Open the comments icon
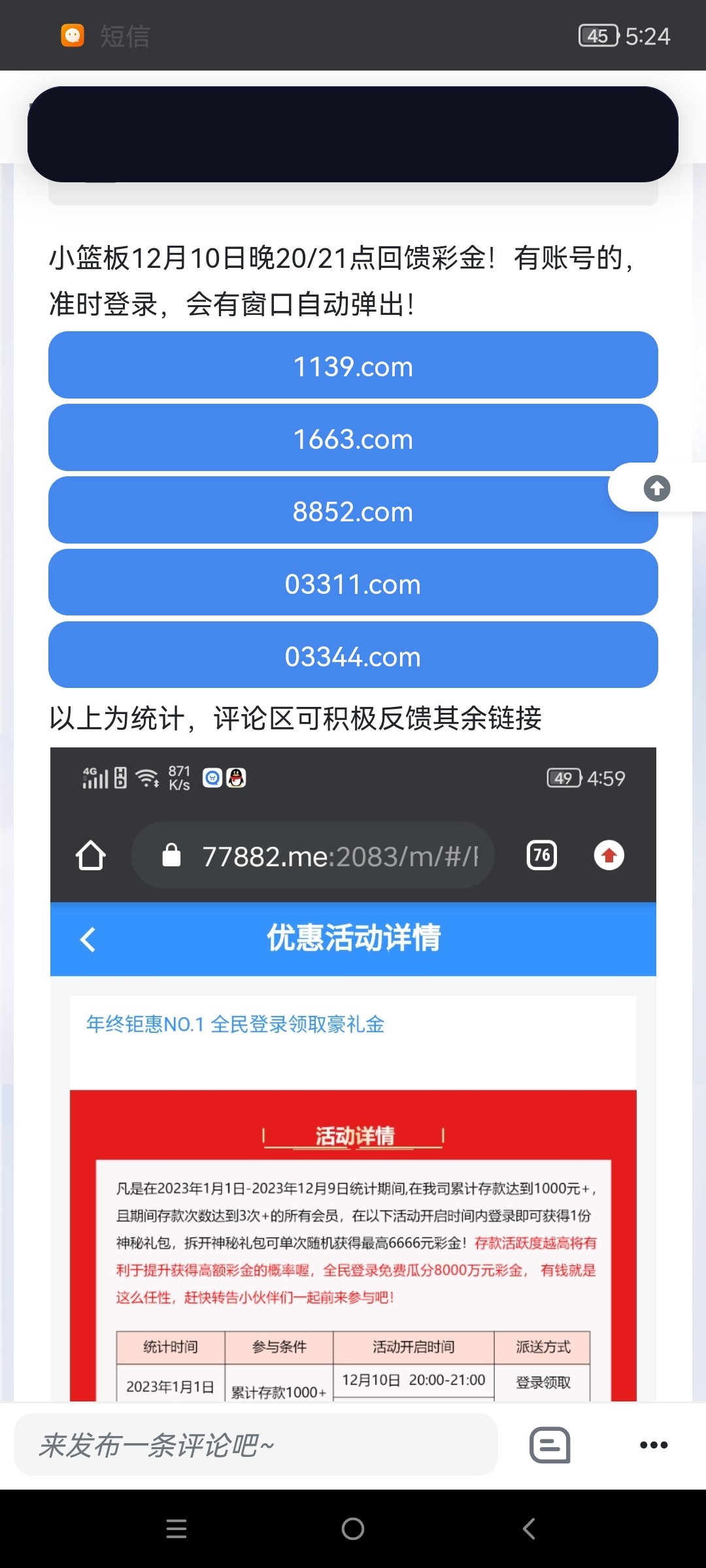 point(549,1445)
